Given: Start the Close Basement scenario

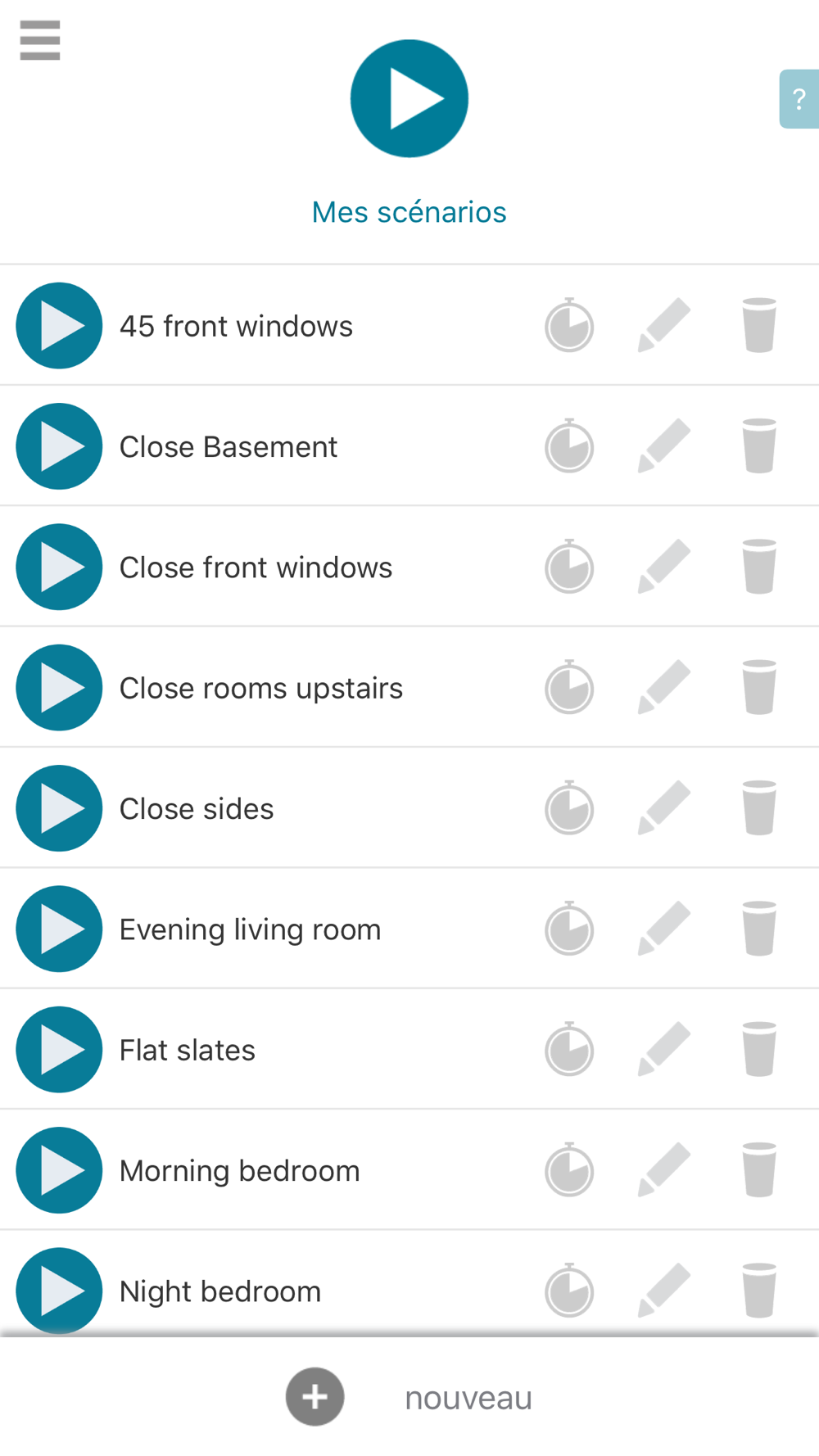Looking at the screenshot, I should click(x=59, y=446).
